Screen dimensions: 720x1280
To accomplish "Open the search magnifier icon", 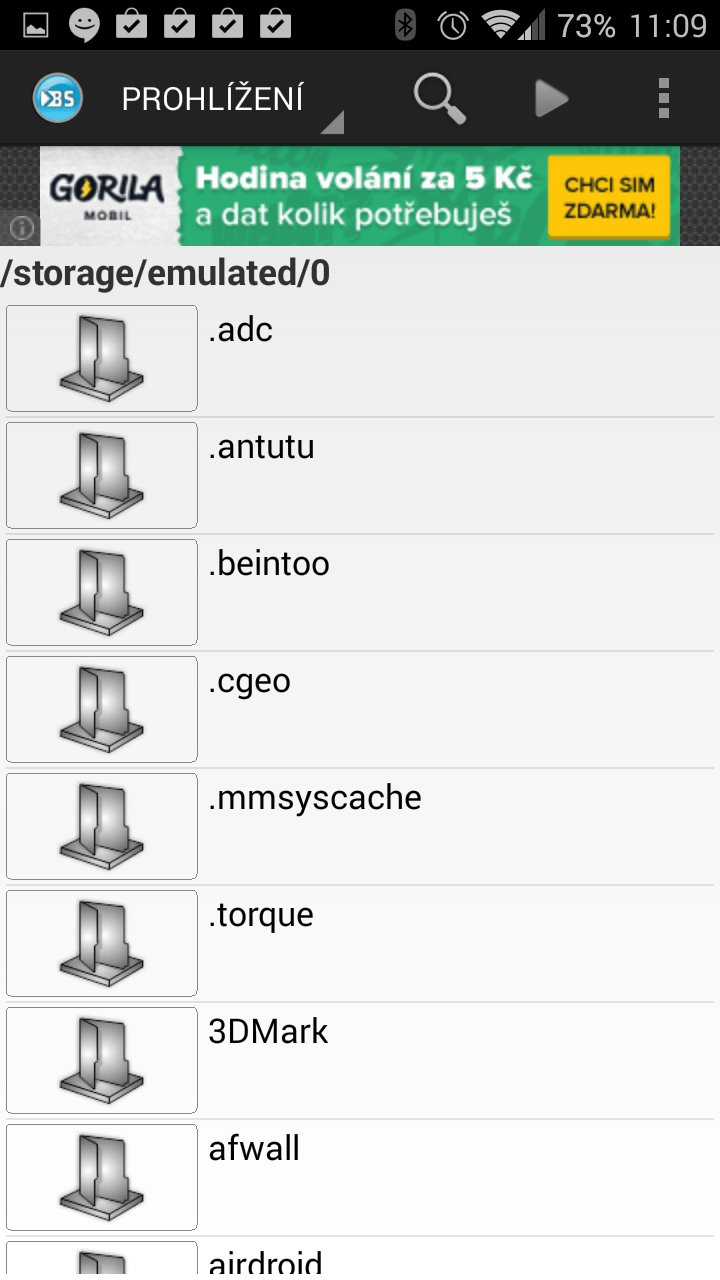I will point(440,99).
